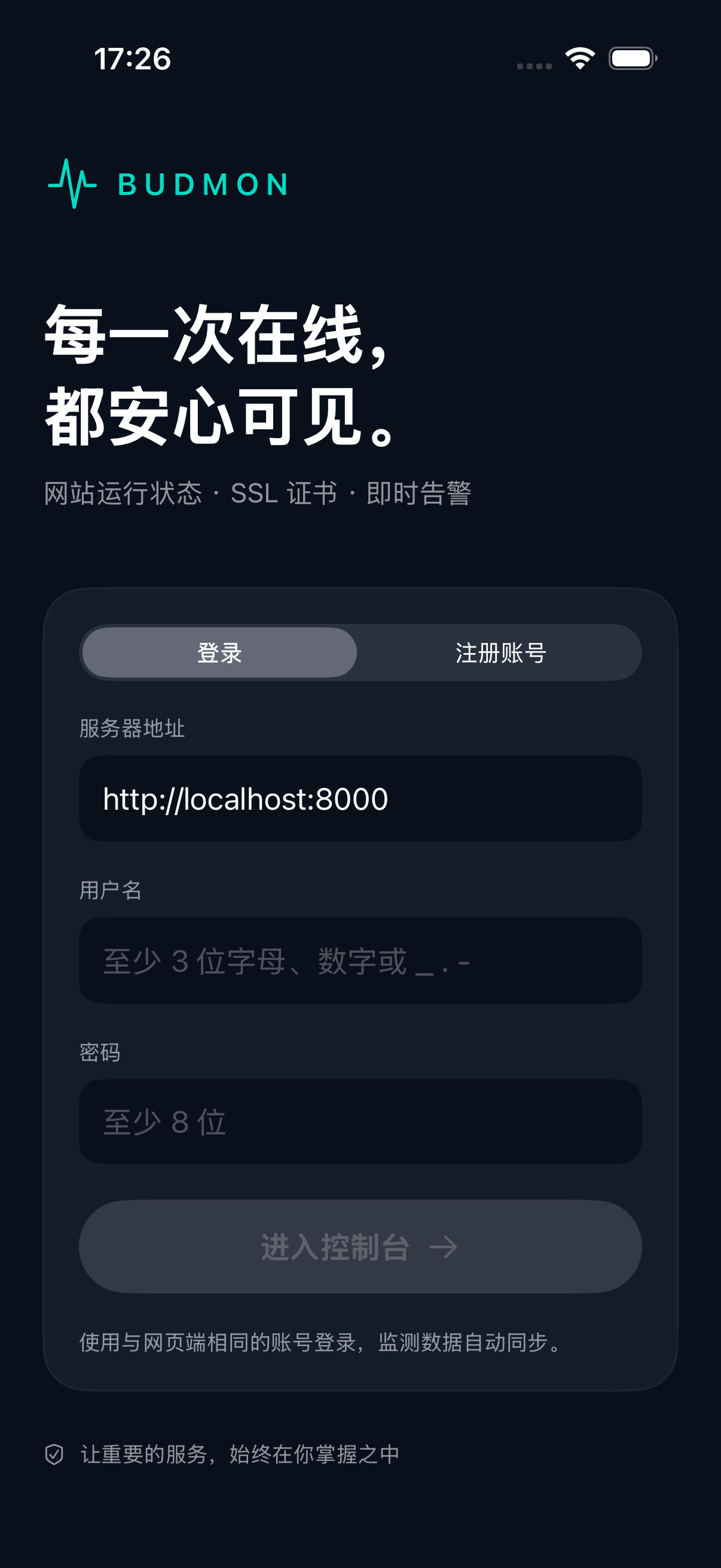This screenshot has height=1568, width=721.
Task: Switch to the 注册账号 tab
Action: [x=500, y=652]
